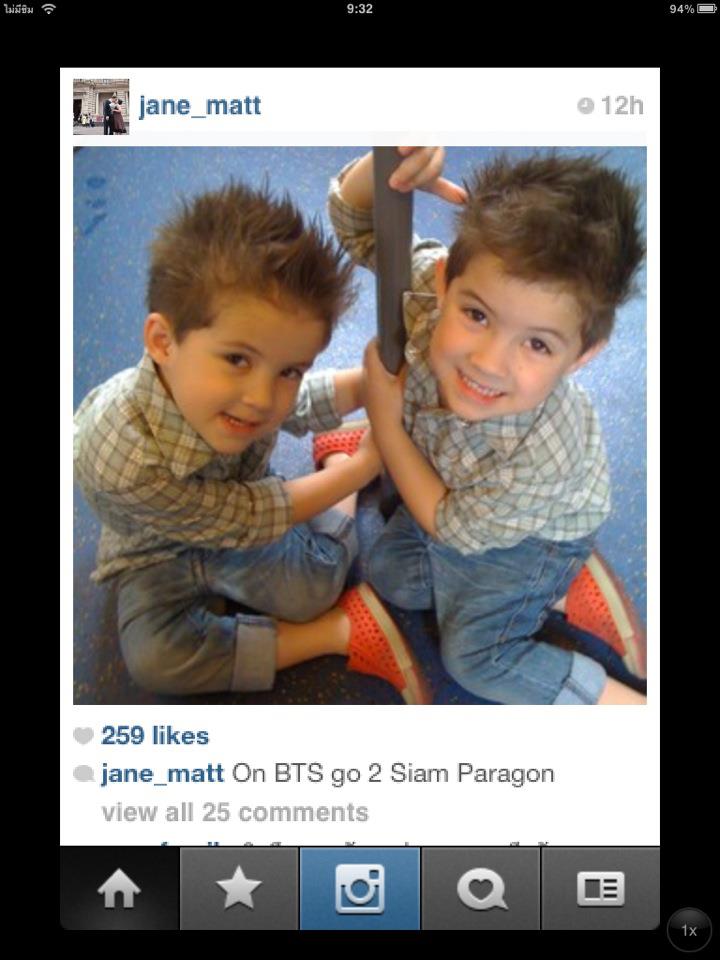Image resolution: width=720 pixels, height=960 pixels.
Task: Open jane_matt from the caption line
Action: point(162,774)
